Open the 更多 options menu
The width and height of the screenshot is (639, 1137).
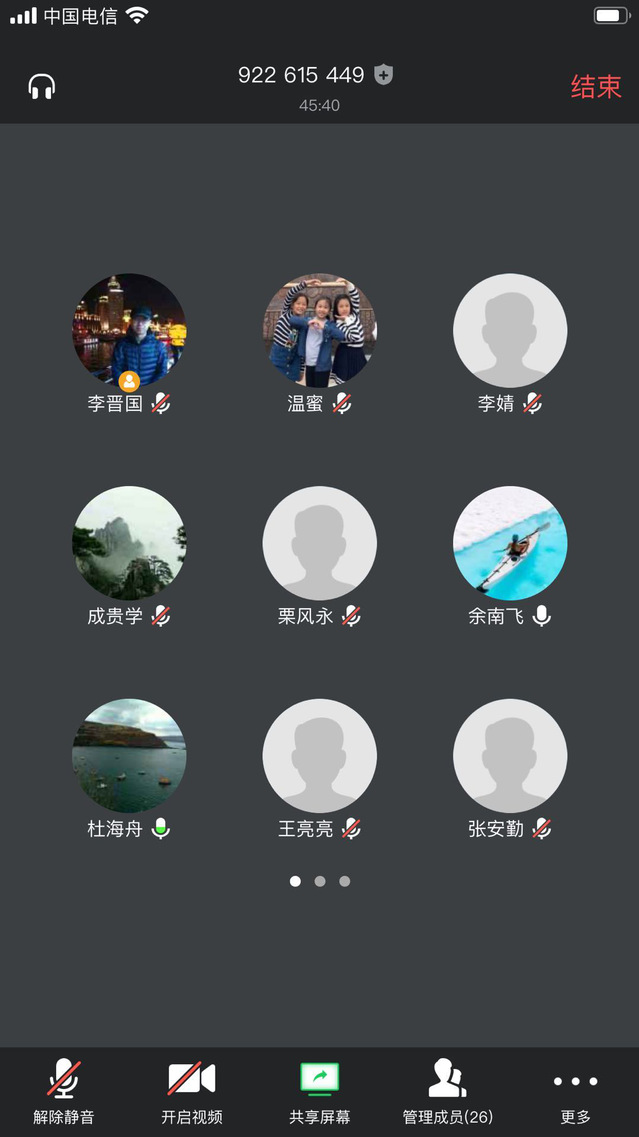tap(575, 1091)
